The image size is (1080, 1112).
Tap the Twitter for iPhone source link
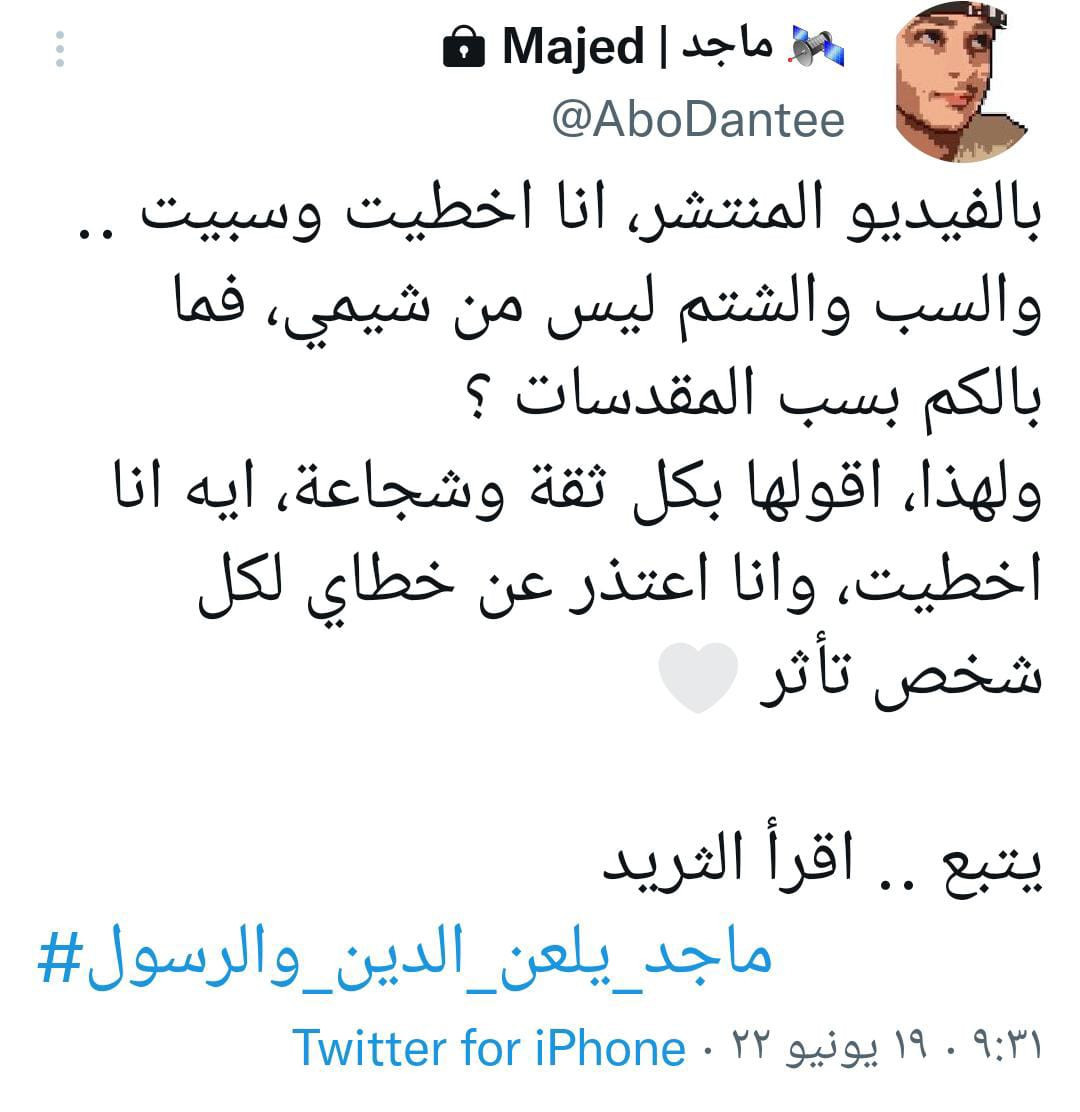[489, 1048]
